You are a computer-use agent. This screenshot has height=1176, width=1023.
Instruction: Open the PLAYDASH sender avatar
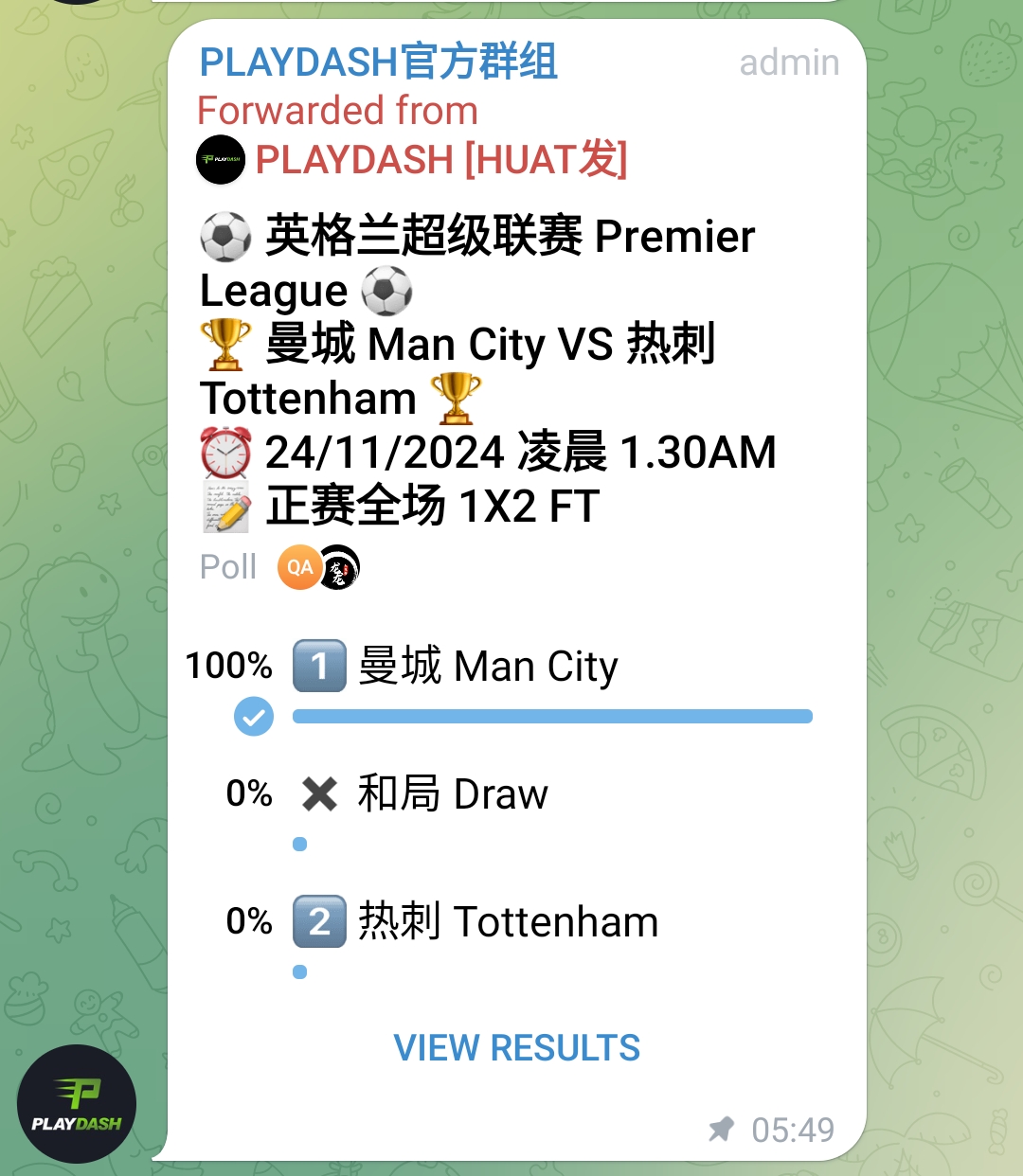pos(77,1104)
